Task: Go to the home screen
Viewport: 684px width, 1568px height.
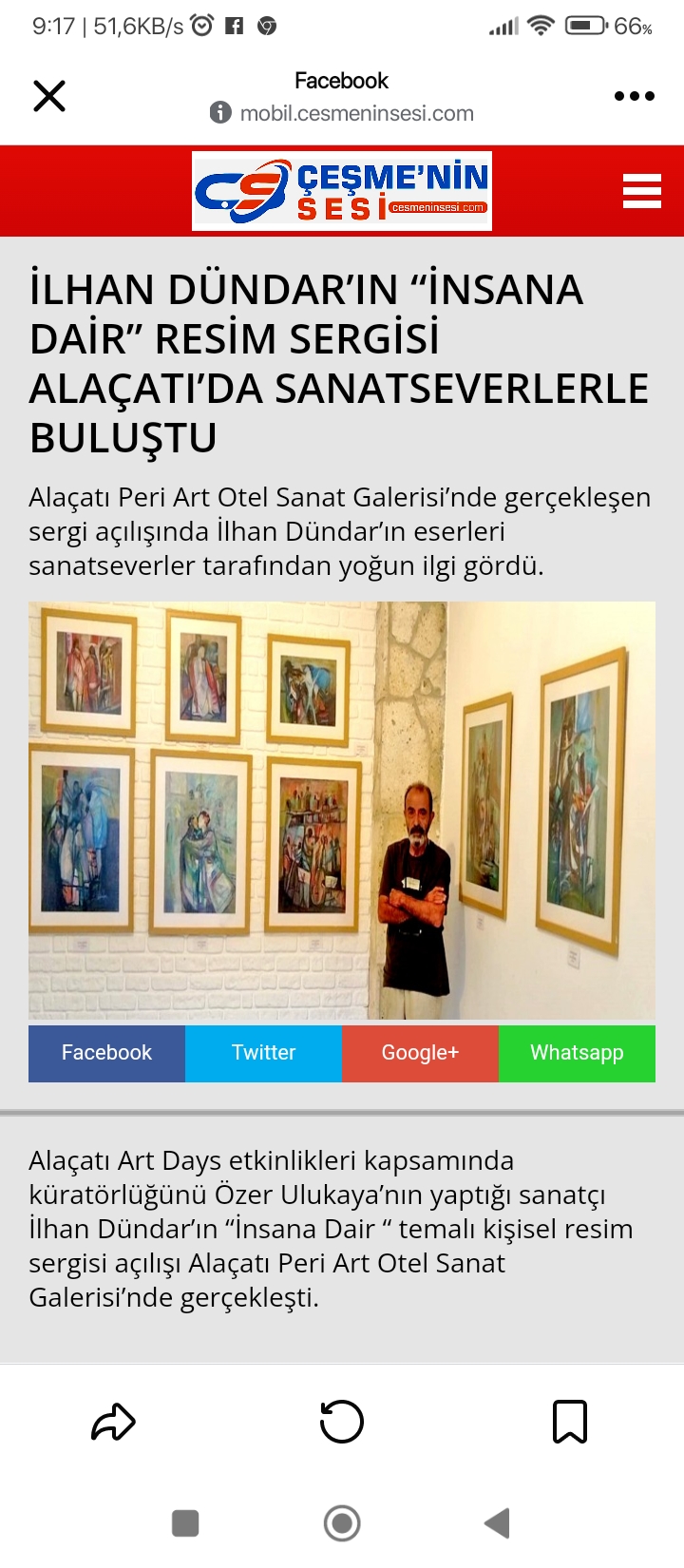Action: click(x=342, y=1523)
